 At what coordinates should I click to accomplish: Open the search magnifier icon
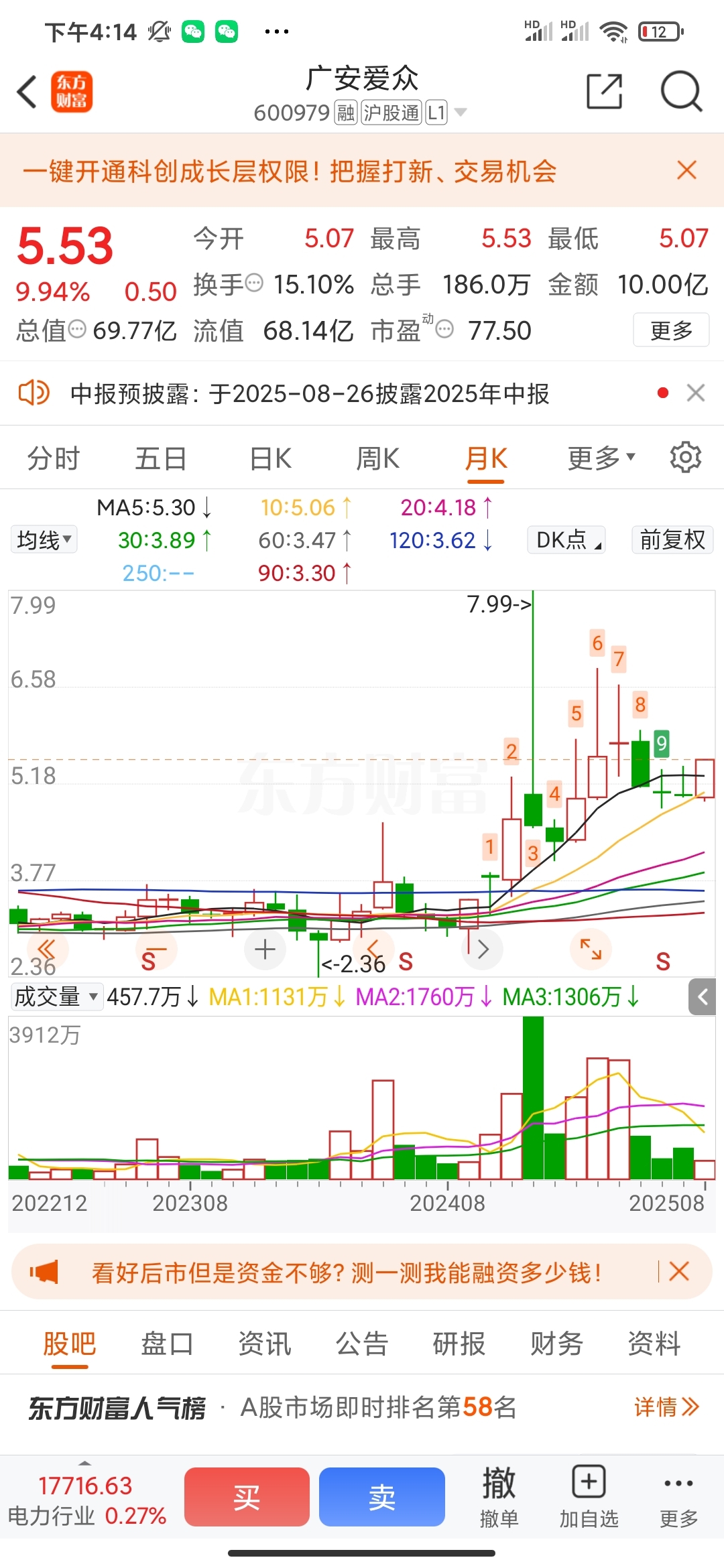[681, 91]
